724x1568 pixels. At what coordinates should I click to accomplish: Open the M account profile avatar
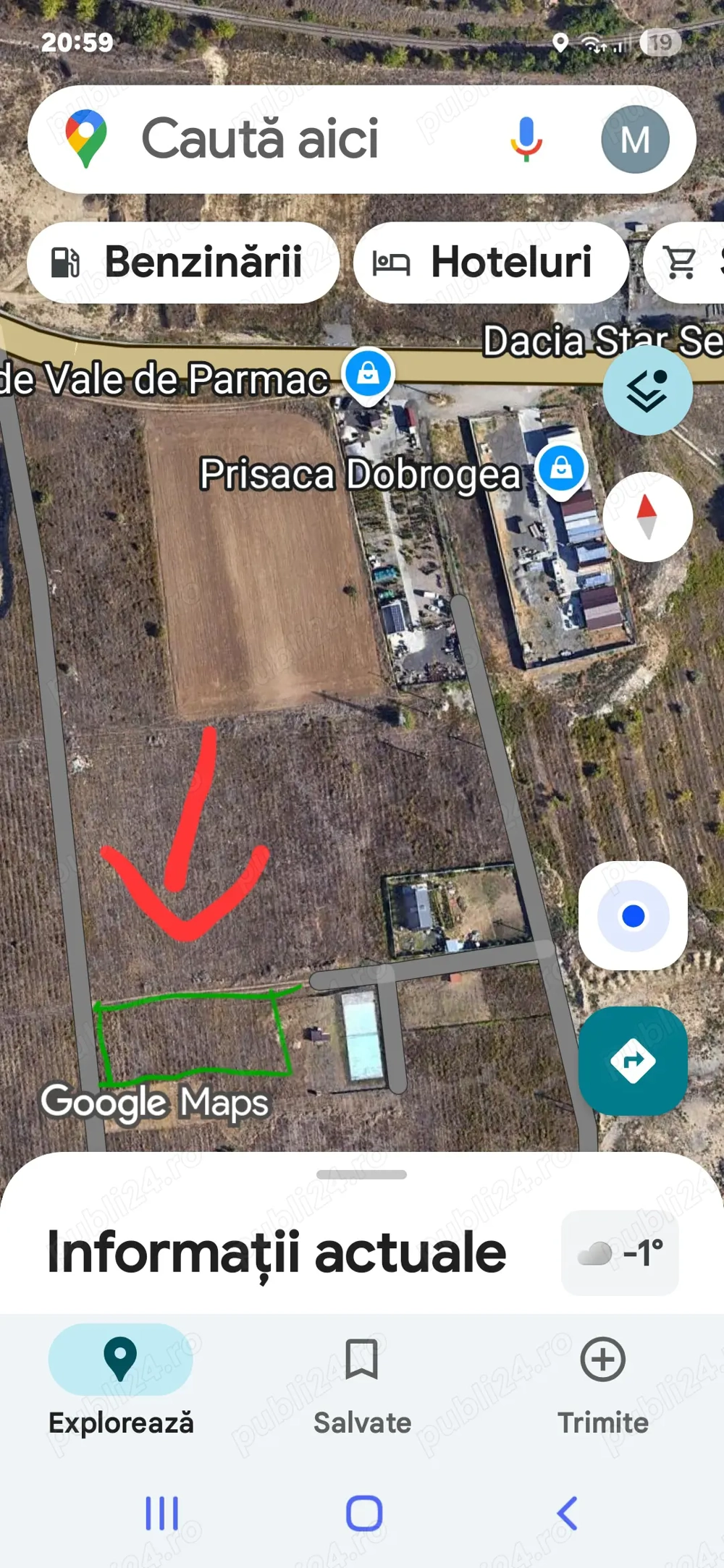635,139
